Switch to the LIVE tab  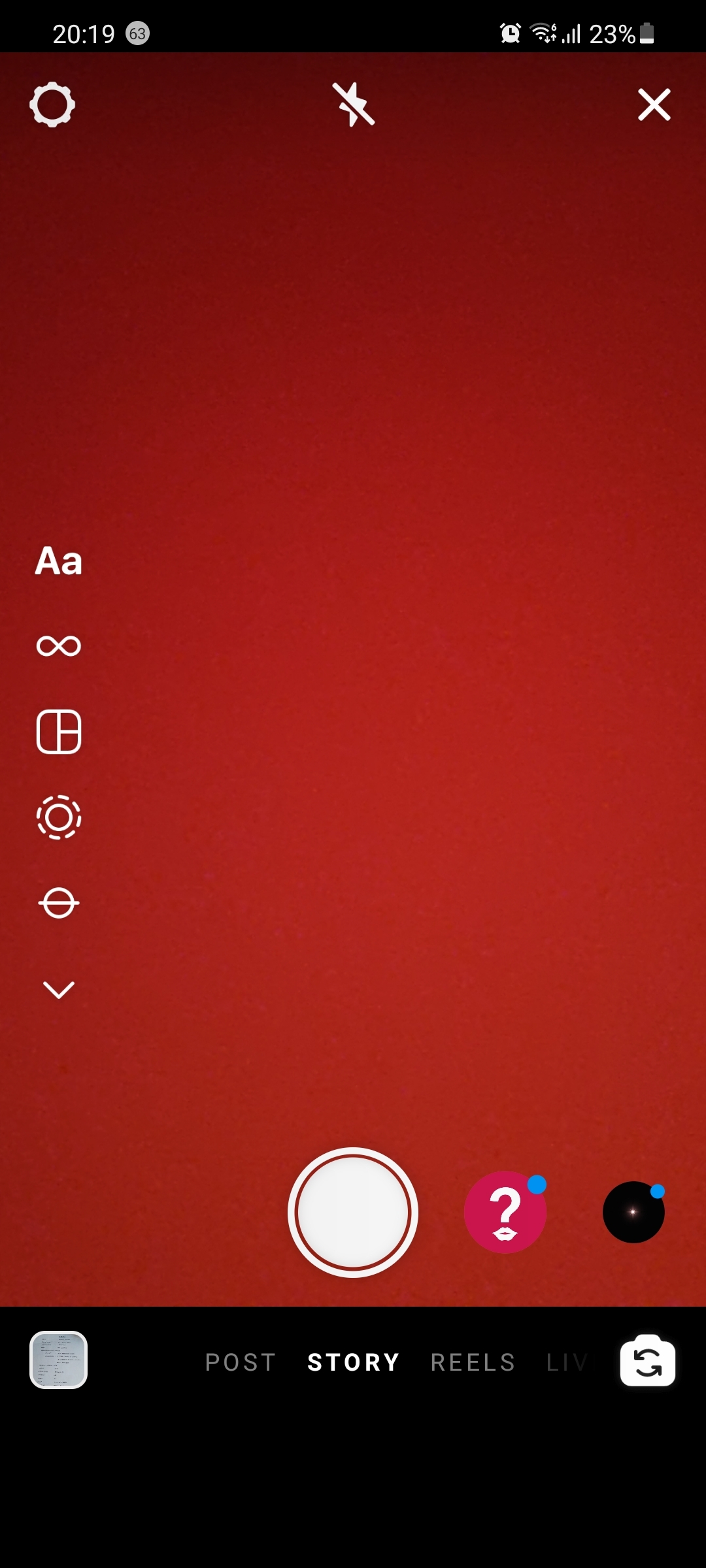click(x=567, y=1362)
